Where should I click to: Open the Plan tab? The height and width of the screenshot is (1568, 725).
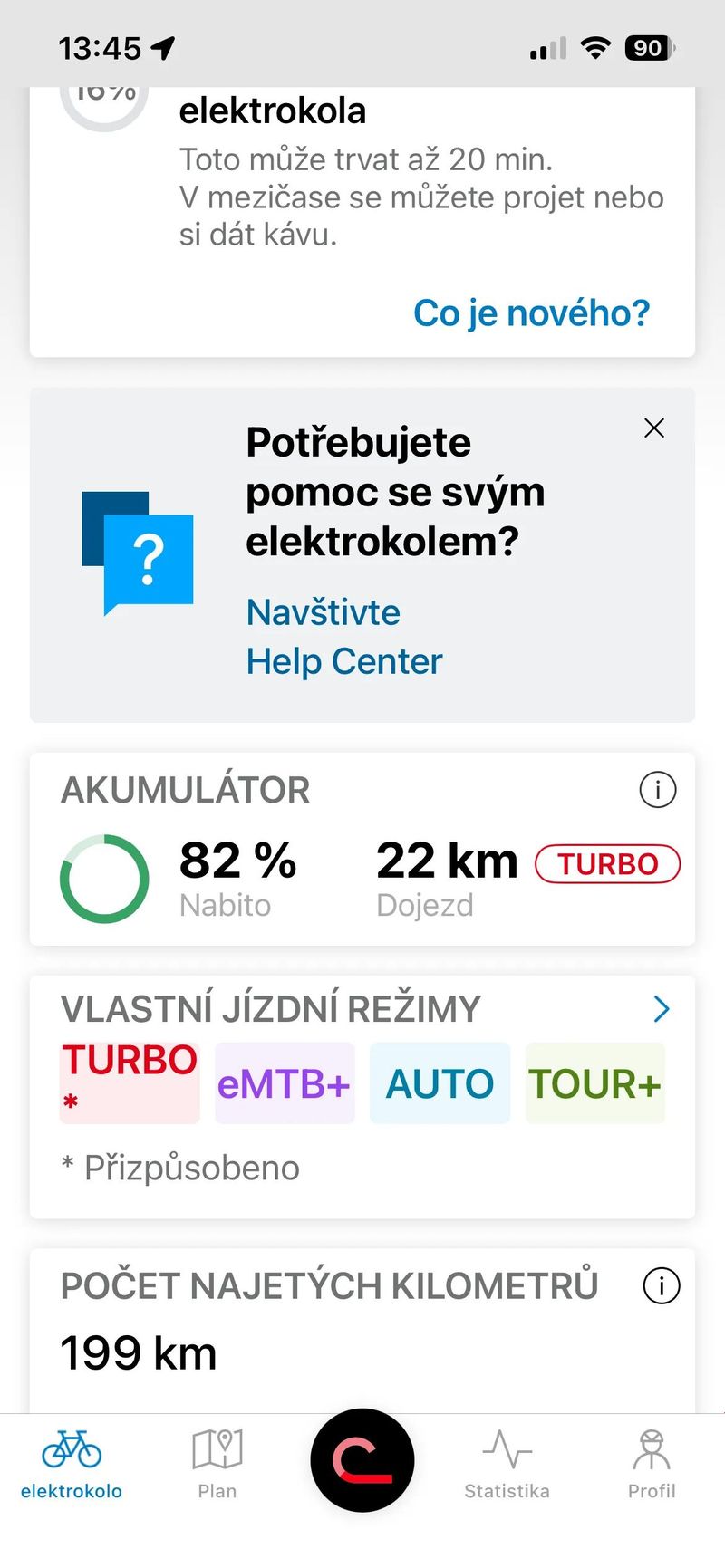(217, 1465)
